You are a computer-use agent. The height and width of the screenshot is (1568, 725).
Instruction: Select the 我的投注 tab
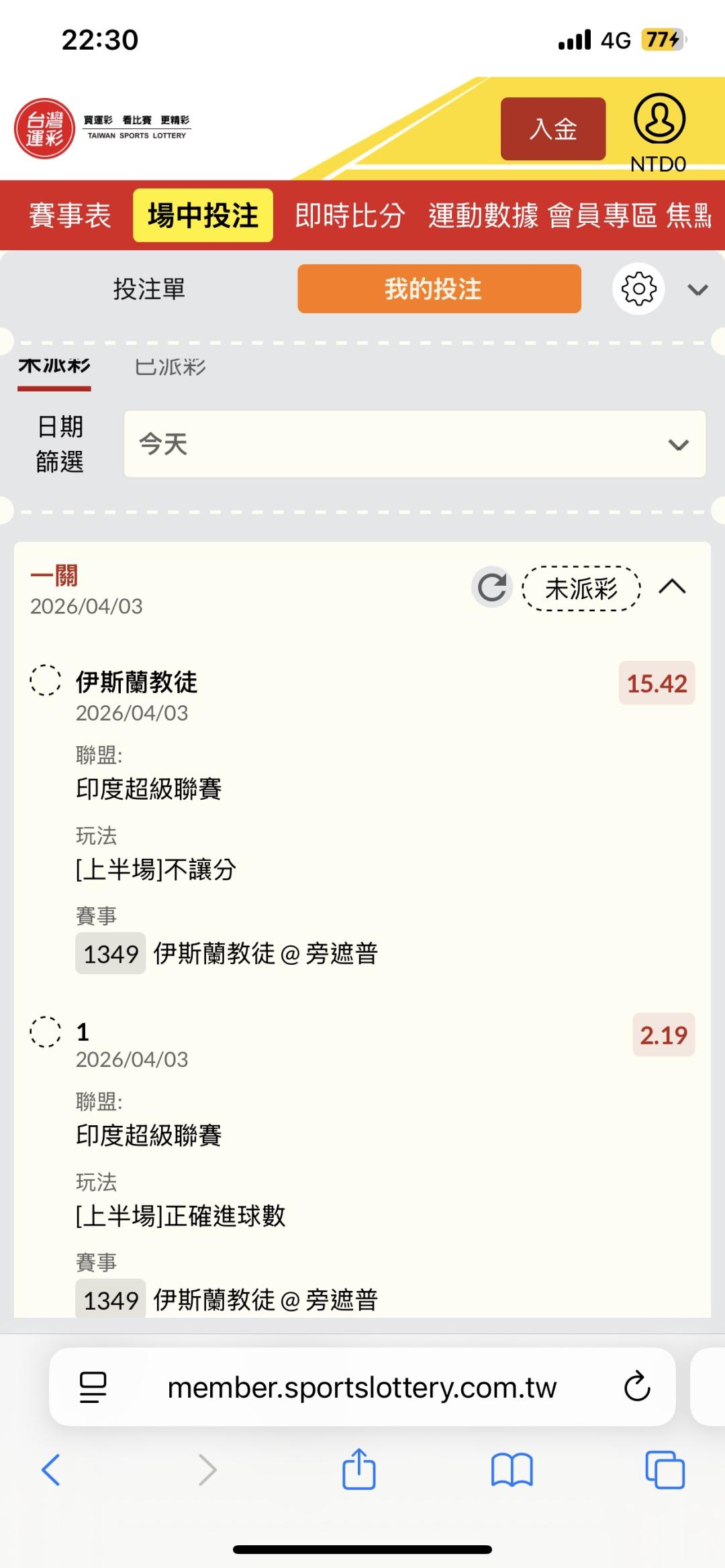439,289
